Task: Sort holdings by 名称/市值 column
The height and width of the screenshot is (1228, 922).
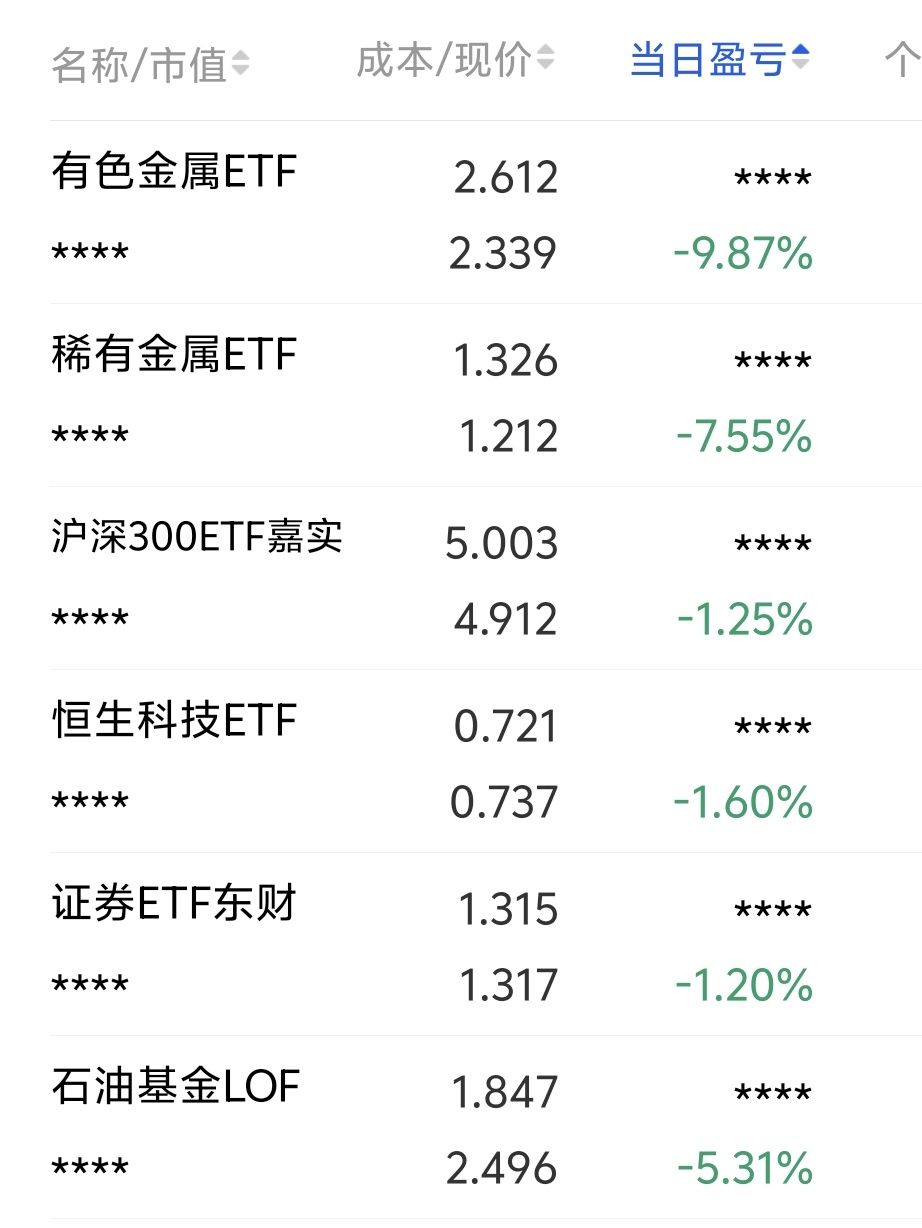Action: click(150, 64)
